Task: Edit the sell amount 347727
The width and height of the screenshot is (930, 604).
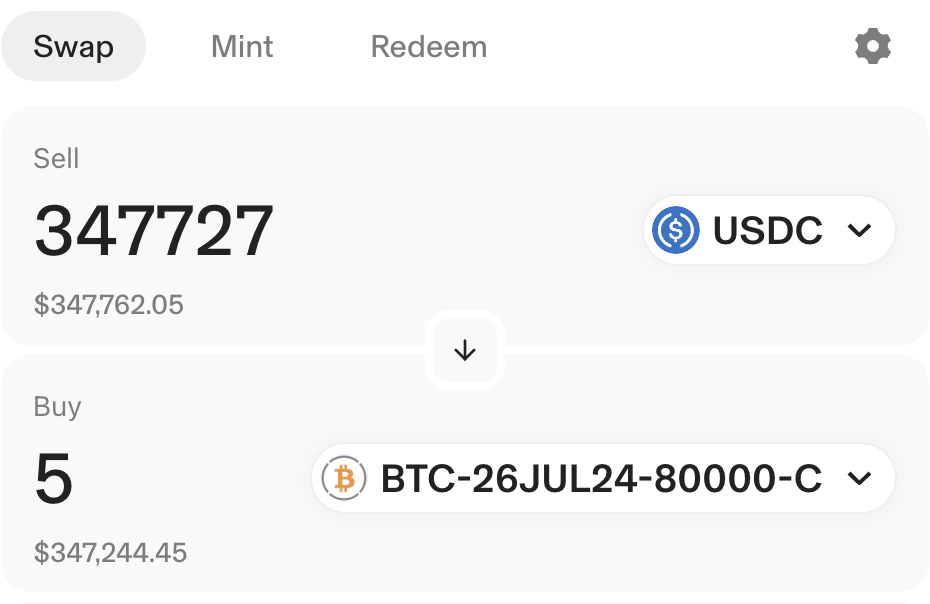Action: click(154, 231)
